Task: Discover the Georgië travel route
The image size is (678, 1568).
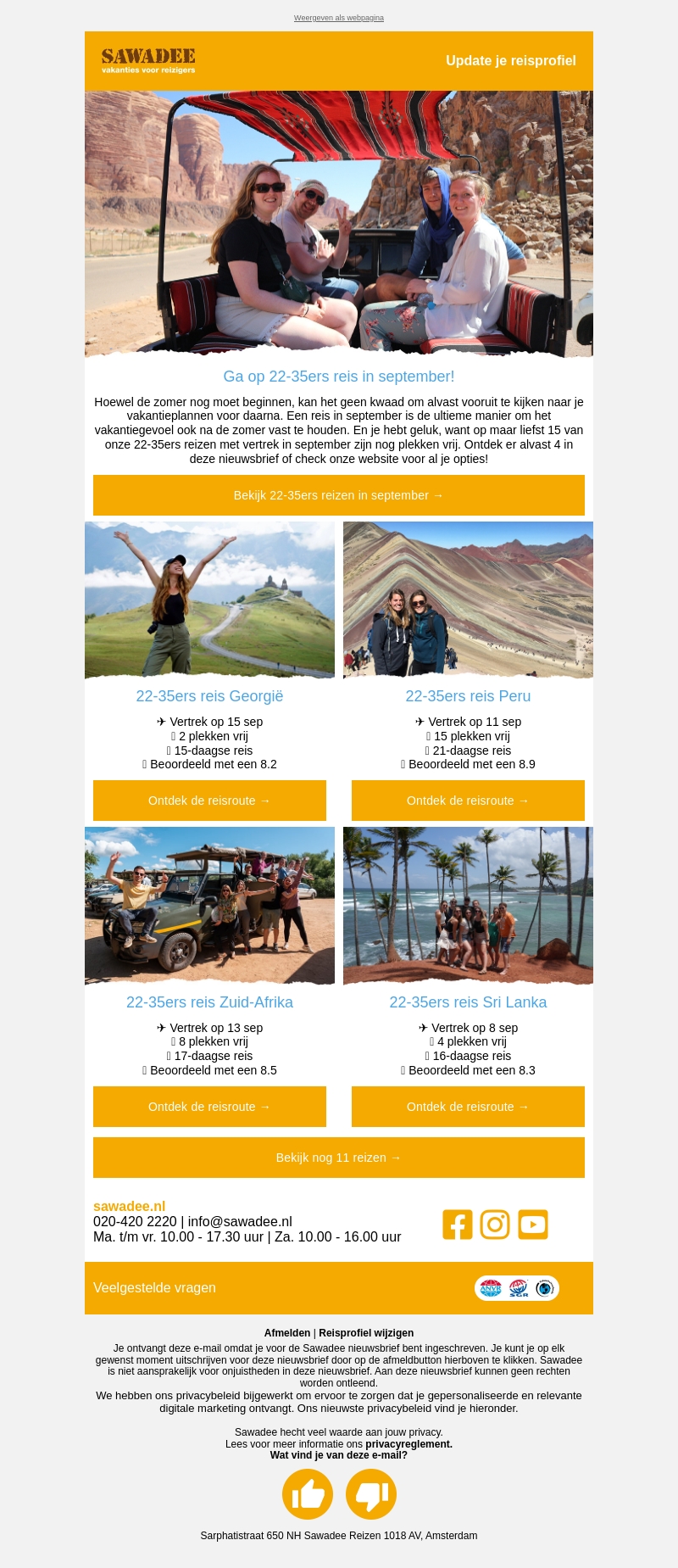Action: [x=209, y=801]
